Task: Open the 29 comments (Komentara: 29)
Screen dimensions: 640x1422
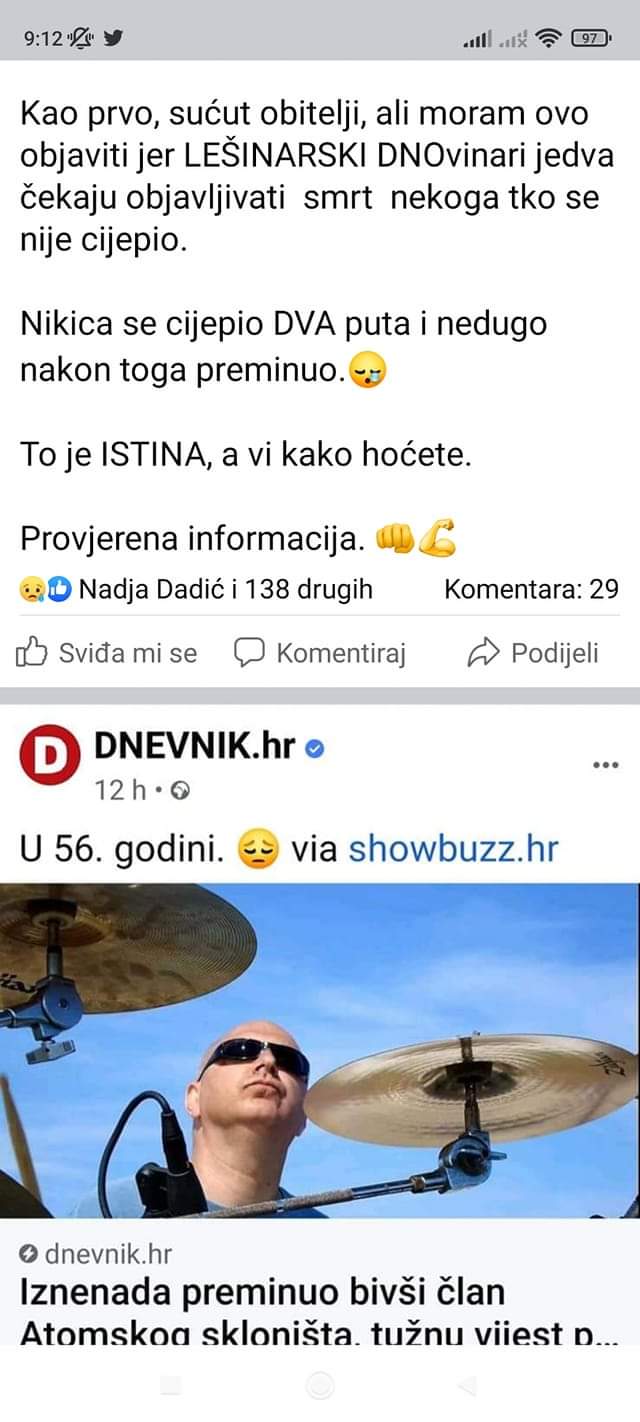Action: [531, 590]
